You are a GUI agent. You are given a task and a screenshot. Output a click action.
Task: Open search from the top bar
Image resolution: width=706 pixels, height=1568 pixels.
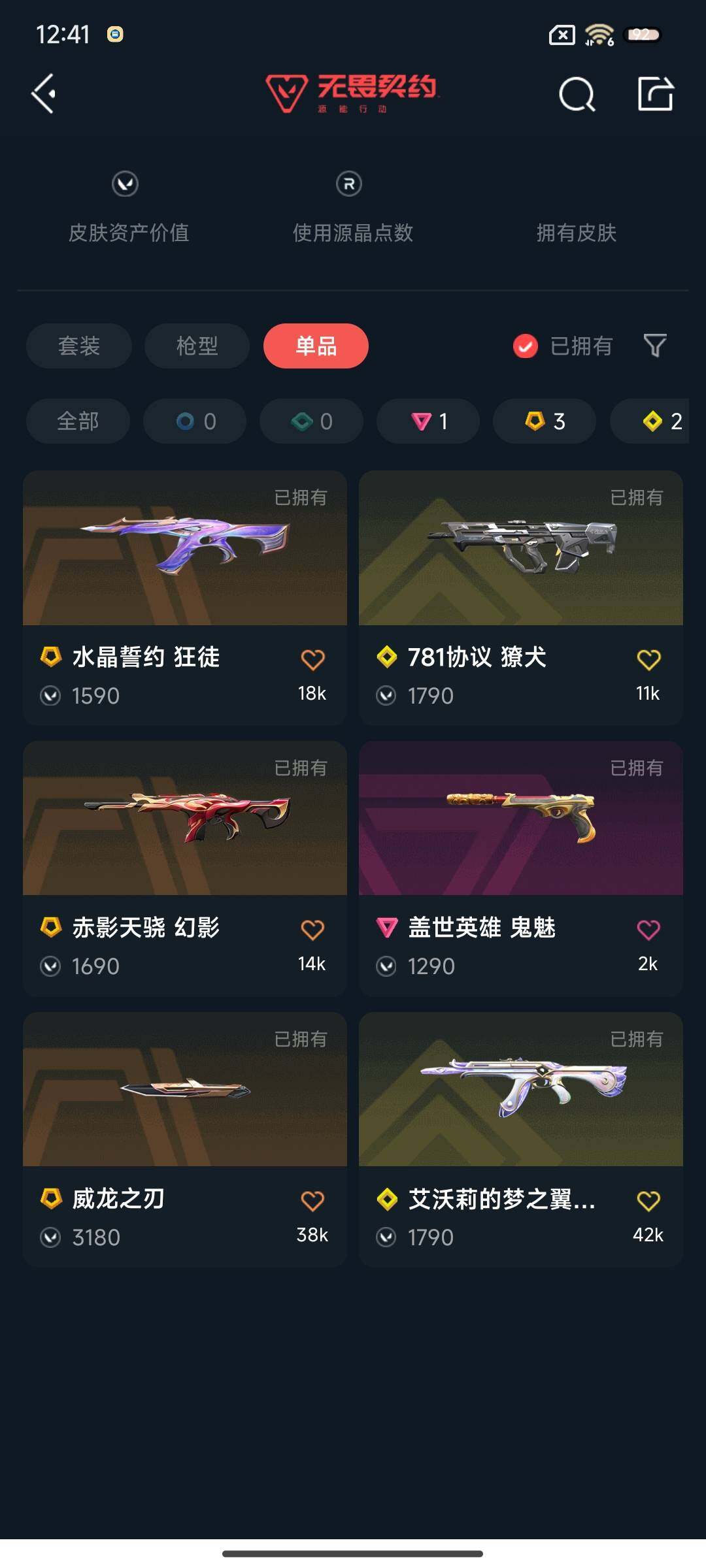coord(577,94)
